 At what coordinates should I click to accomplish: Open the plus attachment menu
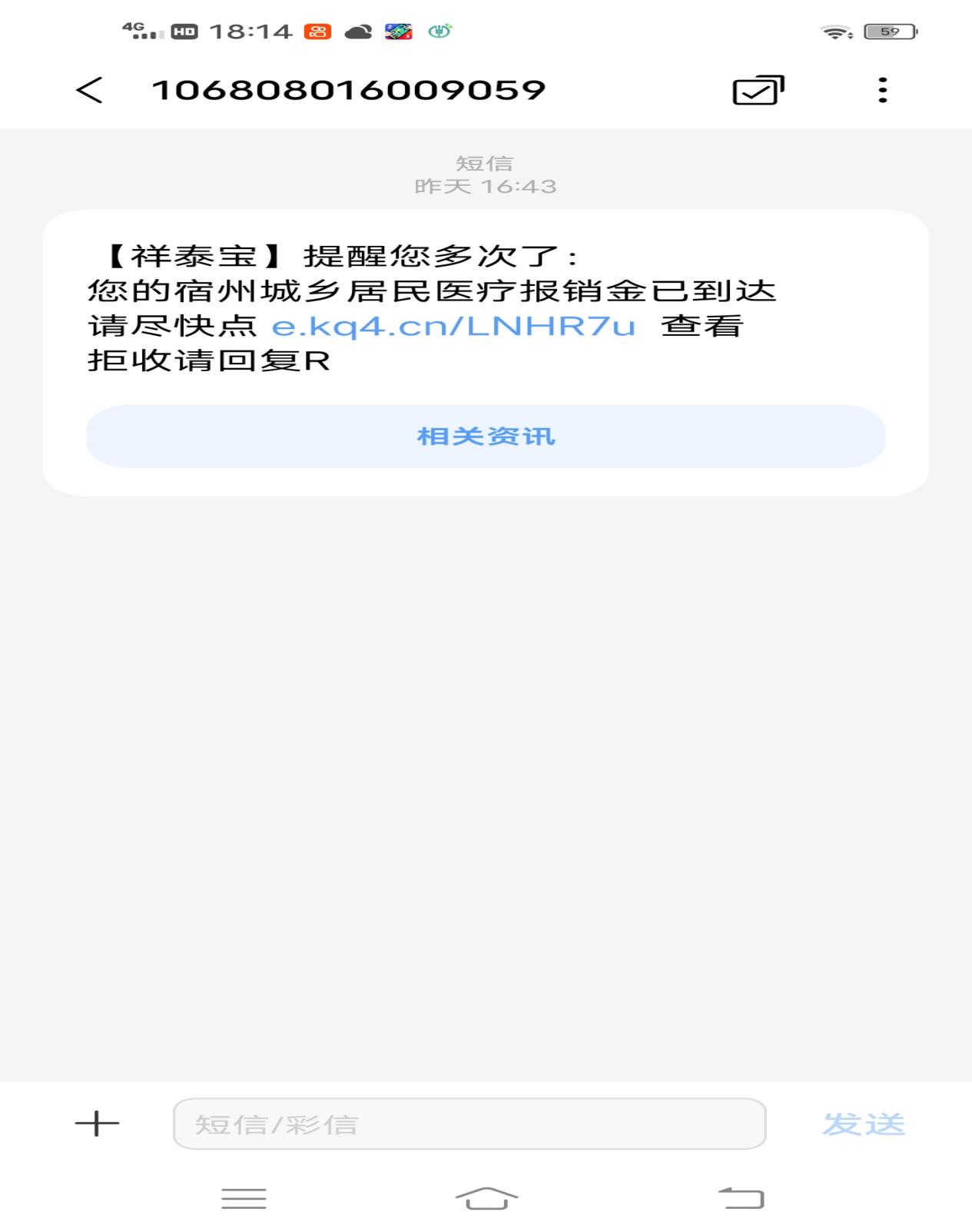97,1124
